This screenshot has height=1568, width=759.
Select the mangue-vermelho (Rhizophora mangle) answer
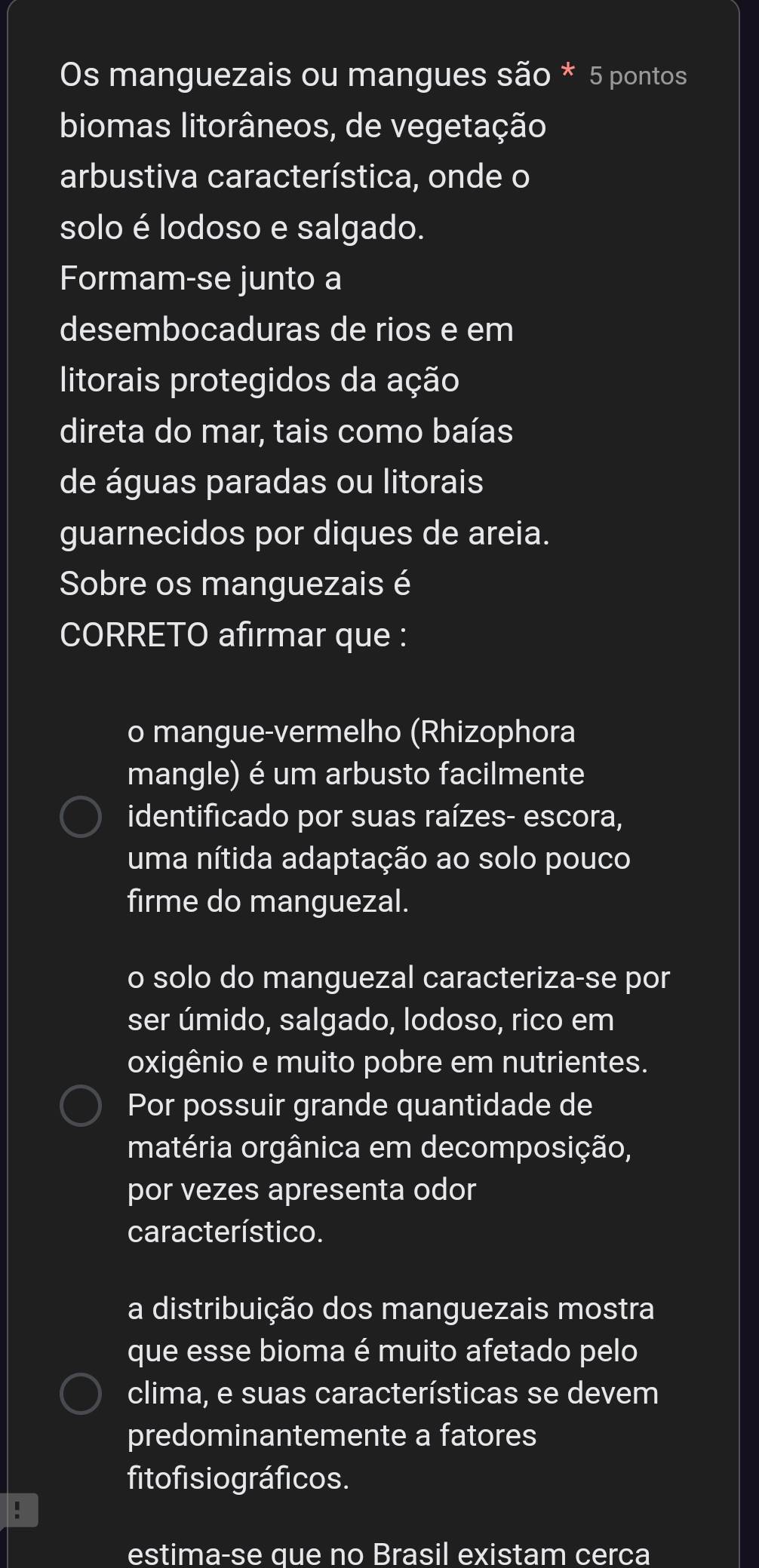tap(81, 817)
